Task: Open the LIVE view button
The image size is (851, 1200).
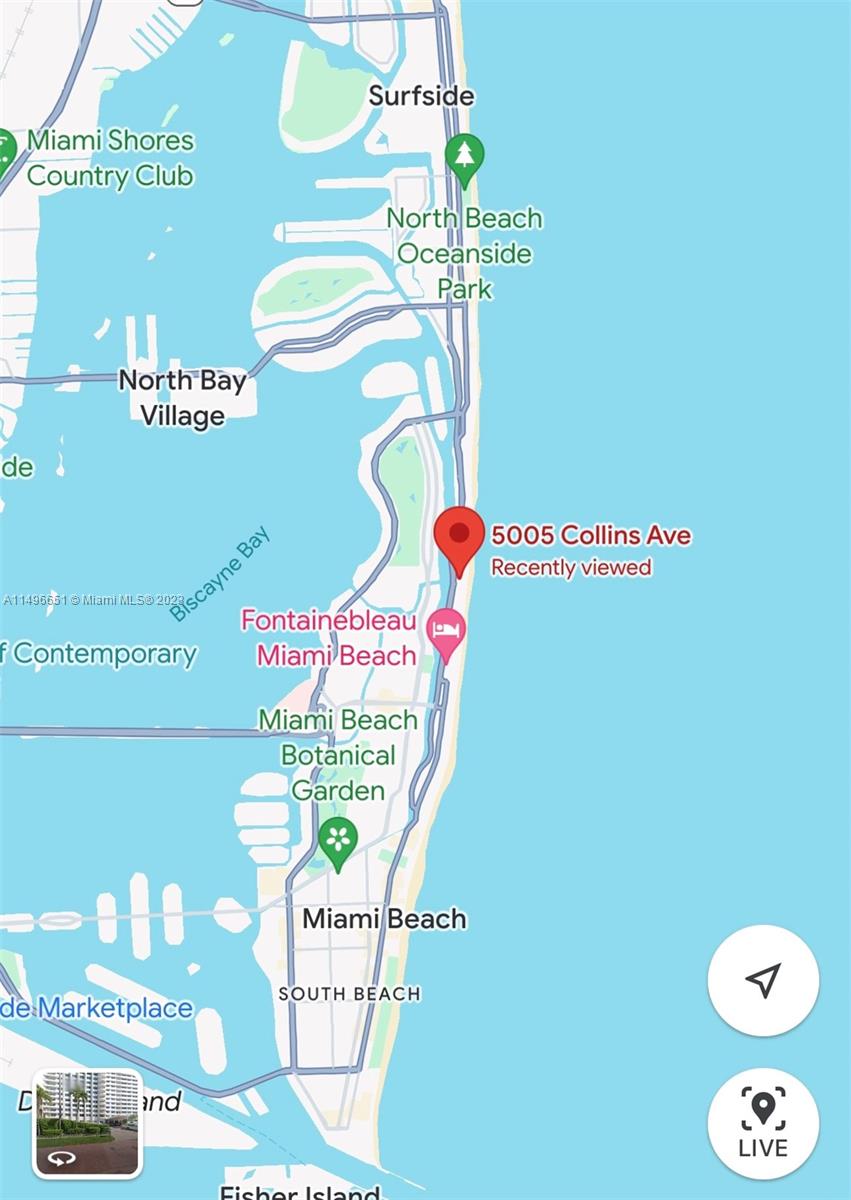Action: [763, 1123]
